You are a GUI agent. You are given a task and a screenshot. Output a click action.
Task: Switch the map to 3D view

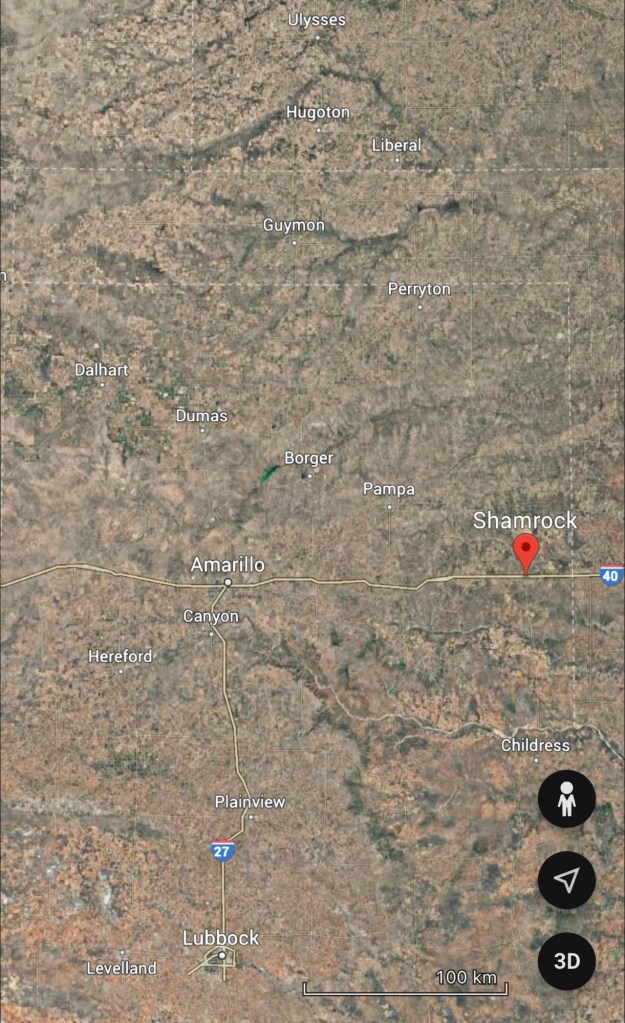pos(567,961)
